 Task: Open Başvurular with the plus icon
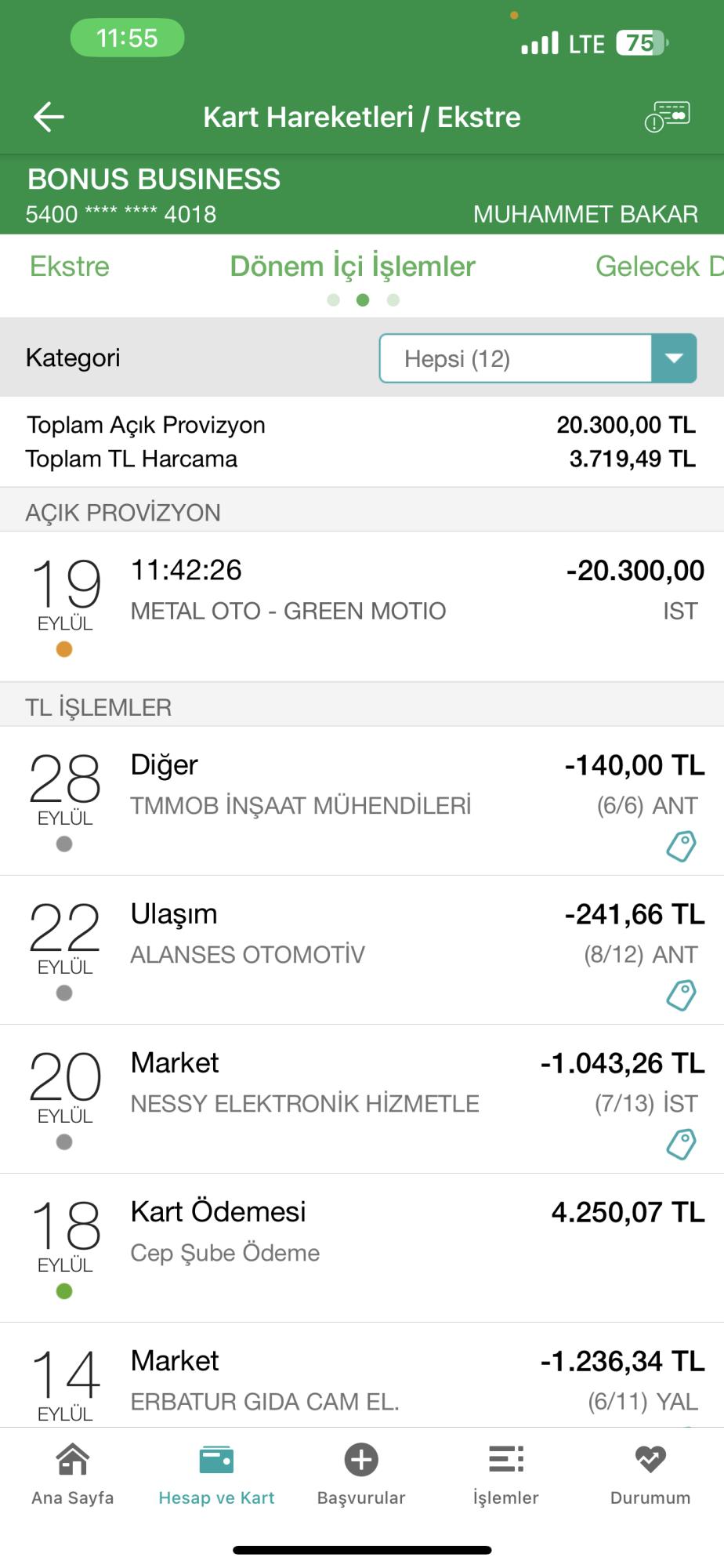(x=360, y=1460)
